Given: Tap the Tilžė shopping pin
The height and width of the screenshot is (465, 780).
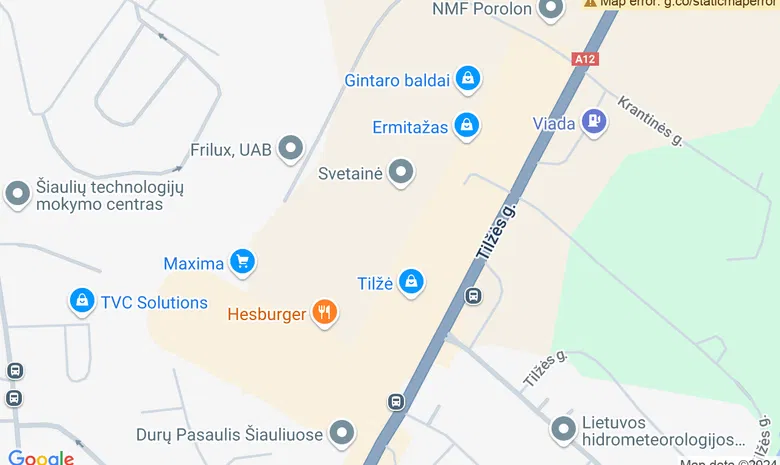Looking at the screenshot, I should [411, 283].
